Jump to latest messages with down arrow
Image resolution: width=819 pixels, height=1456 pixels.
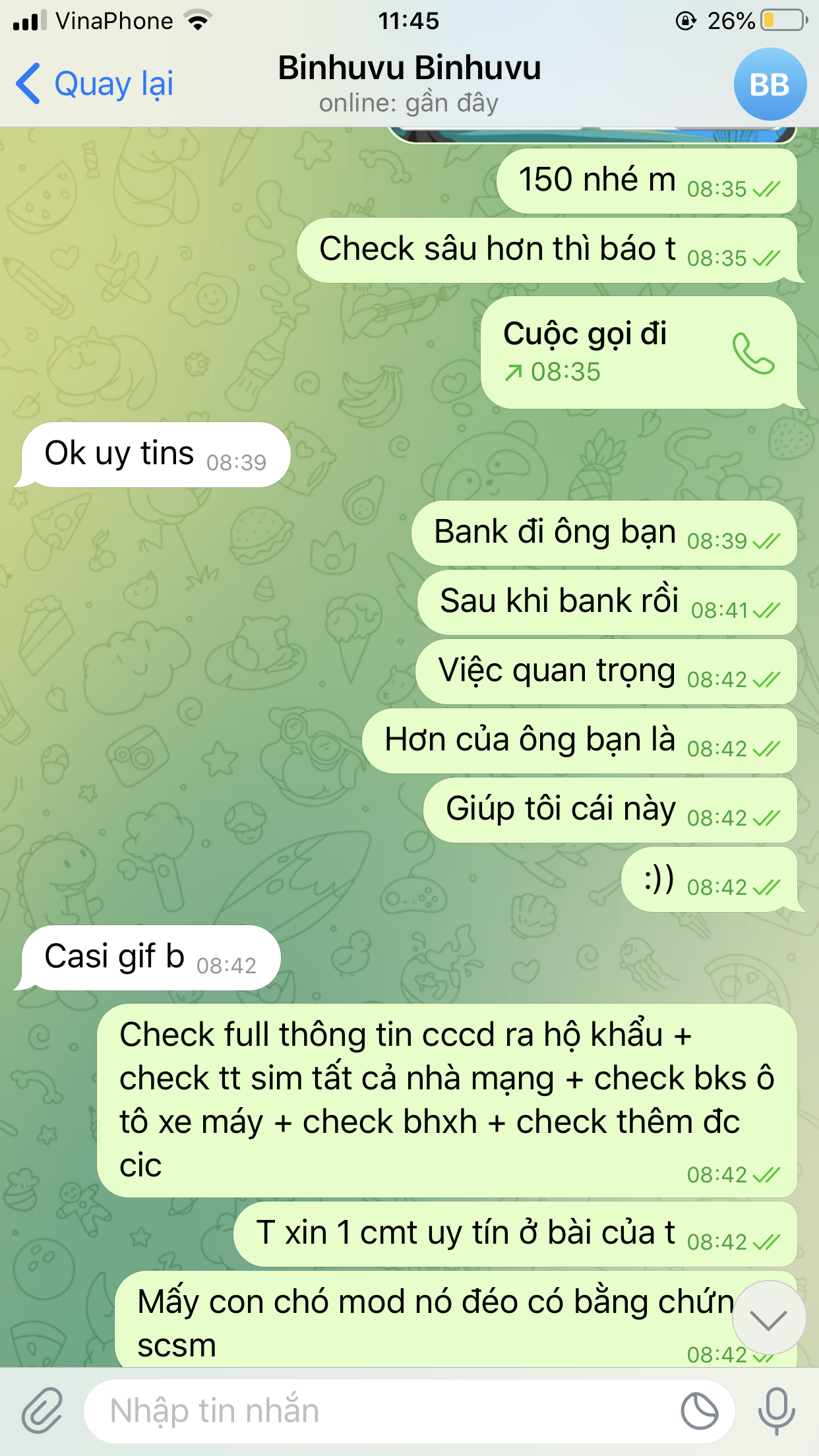click(x=768, y=1319)
